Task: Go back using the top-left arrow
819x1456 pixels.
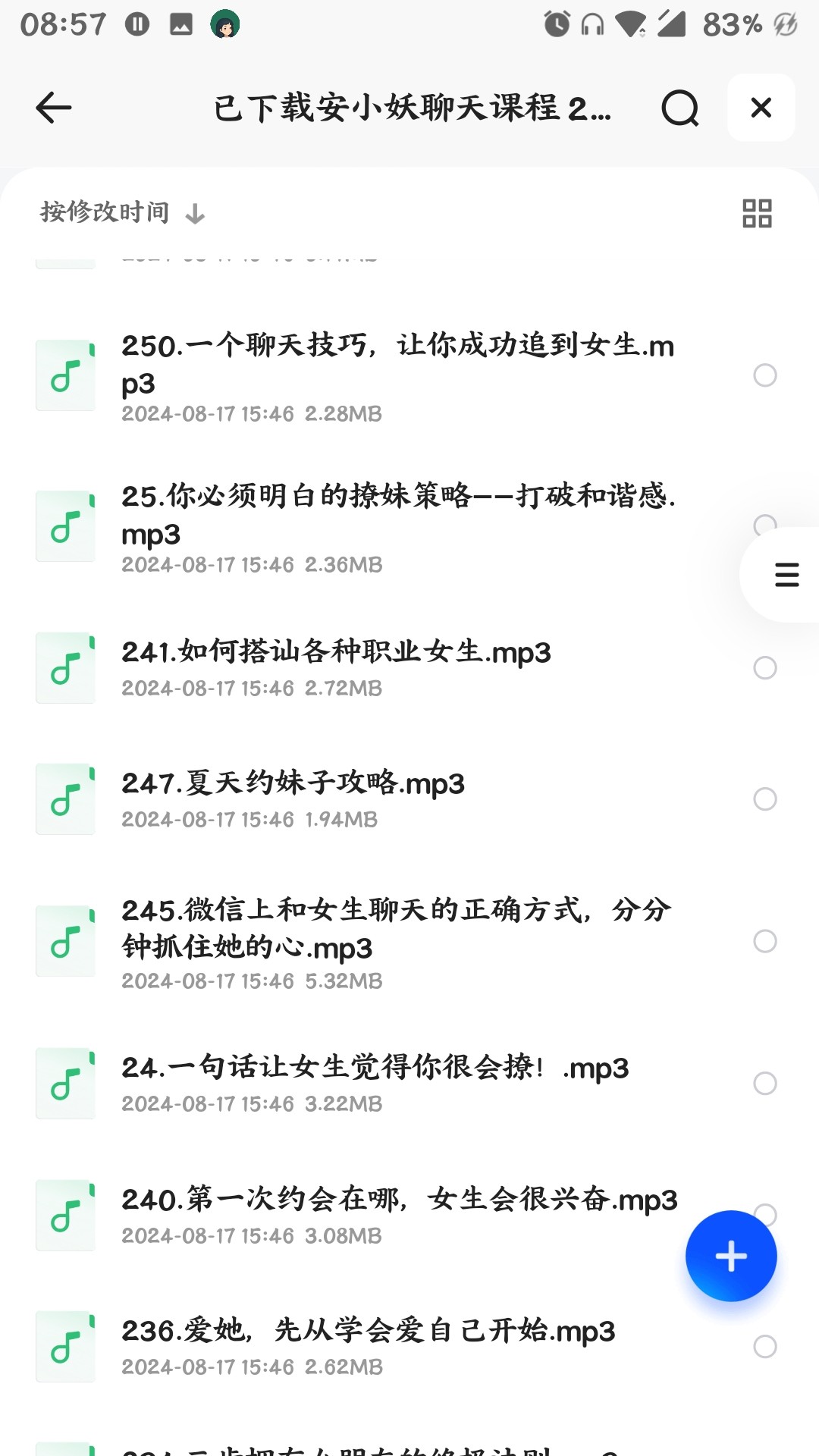Action: [x=54, y=108]
